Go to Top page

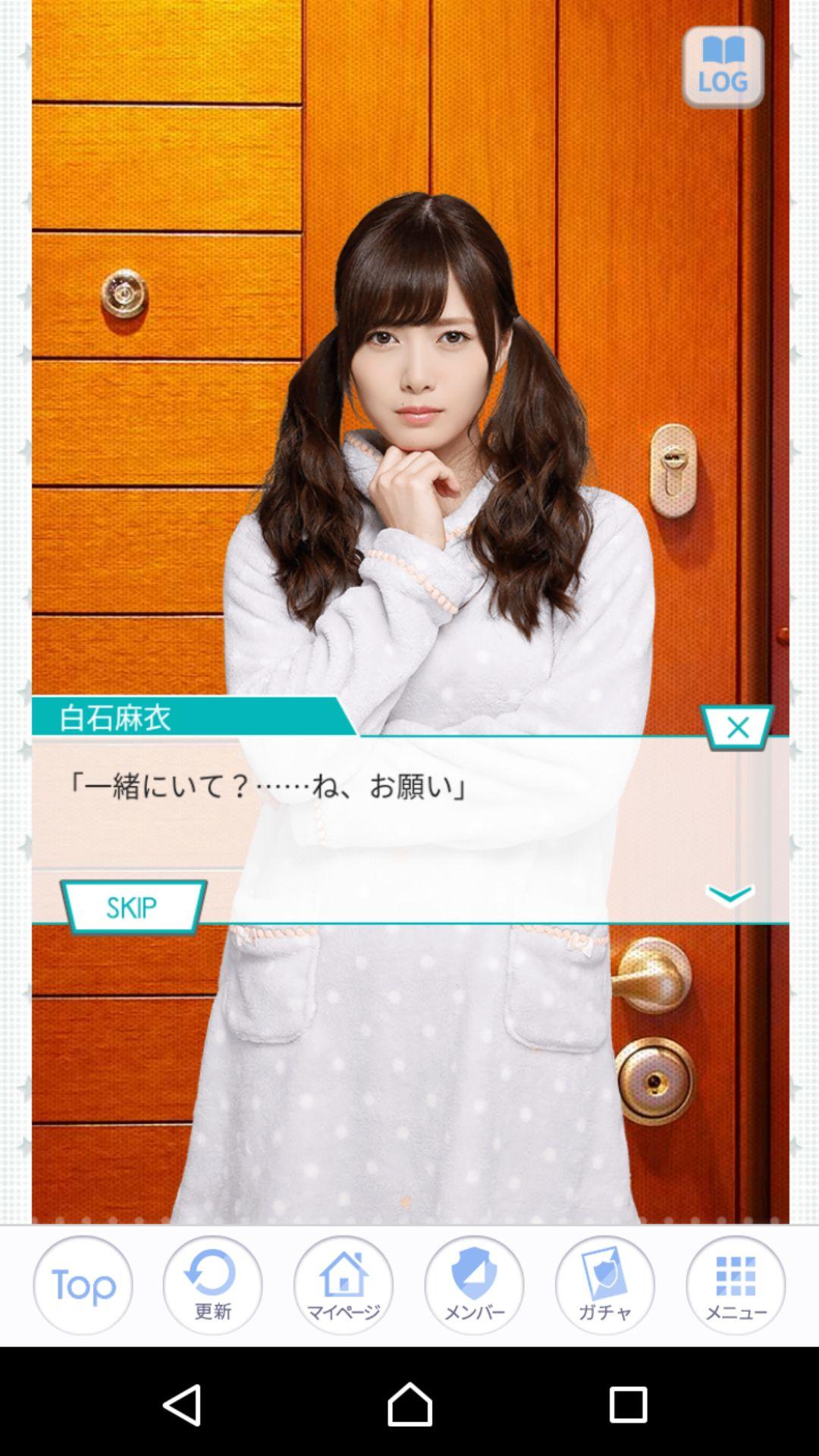pyautogui.click(x=83, y=1285)
